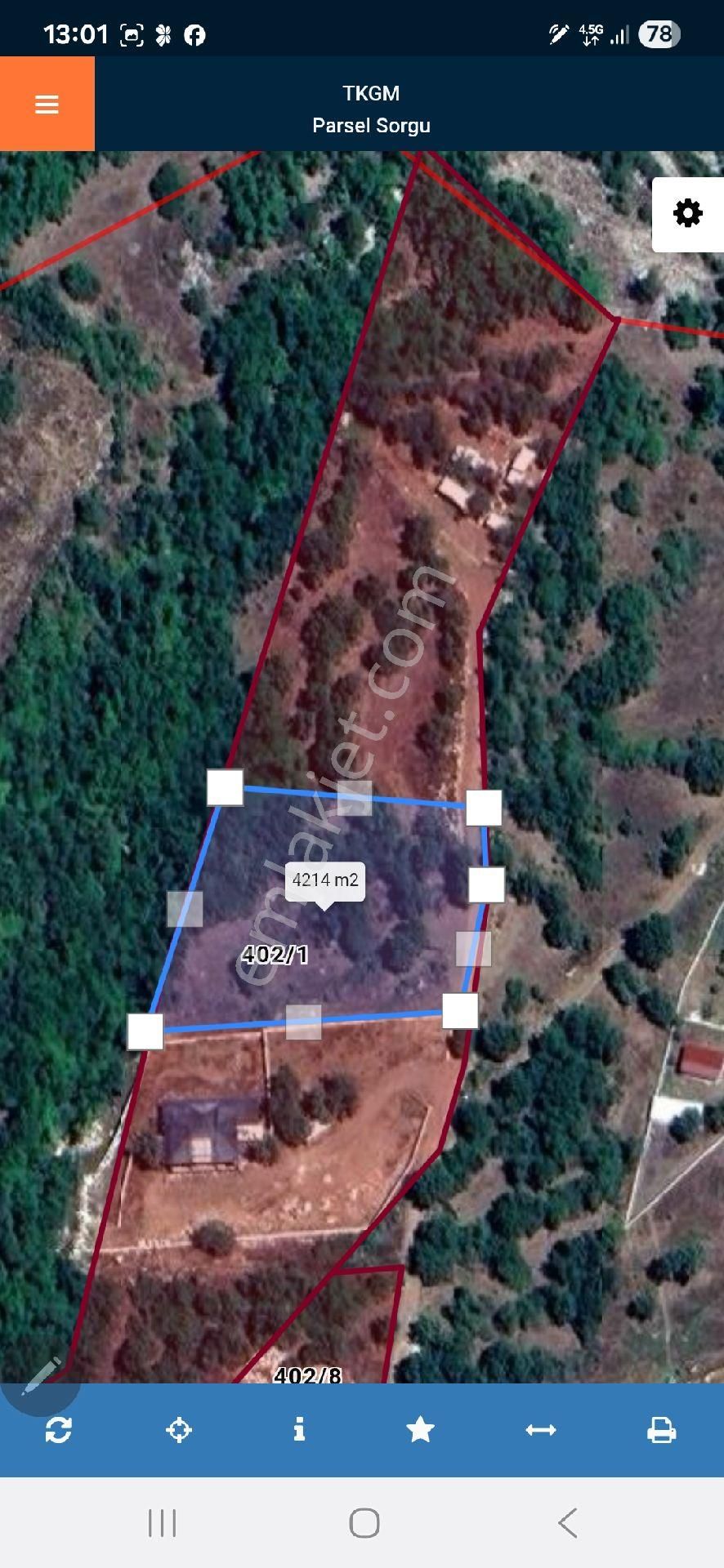This screenshot has width=724, height=1568.
Task: Open recent apps from navigation bar
Action: [162, 1523]
